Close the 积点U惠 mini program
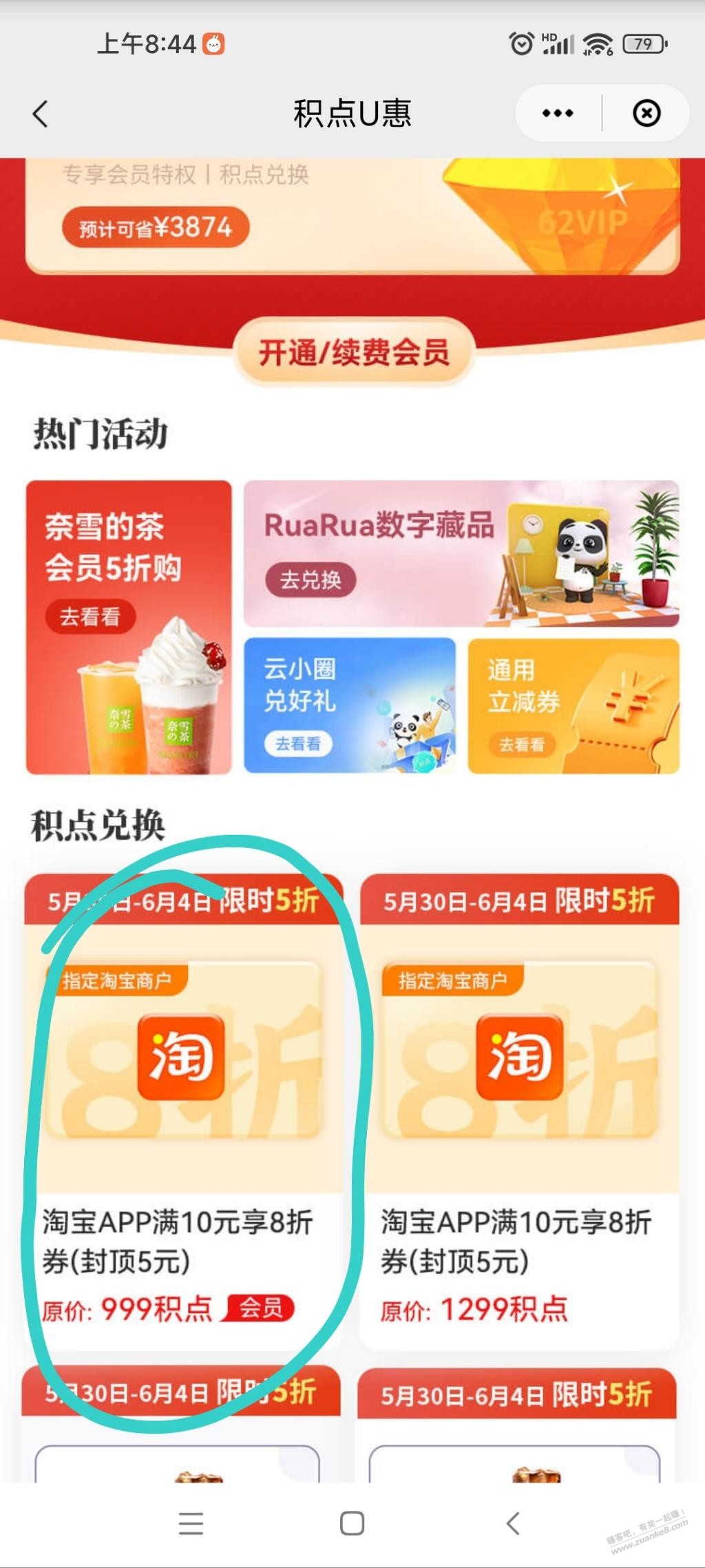 tap(646, 113)
